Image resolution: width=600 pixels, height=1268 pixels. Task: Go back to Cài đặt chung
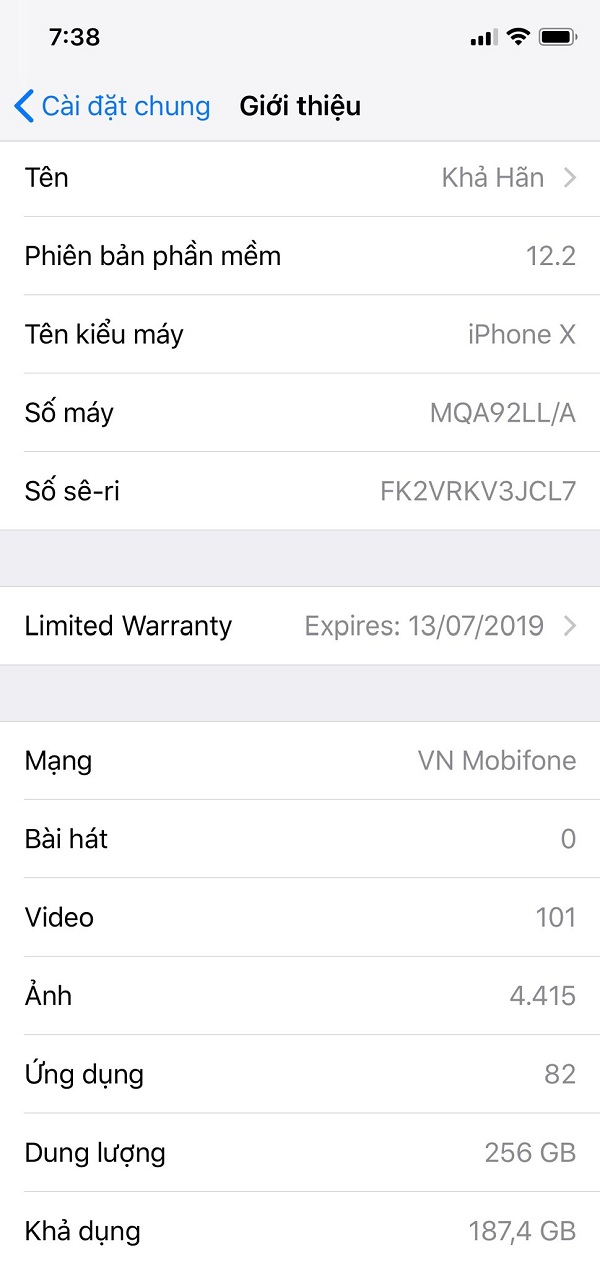pyautogui.click(x=112, y=106)
